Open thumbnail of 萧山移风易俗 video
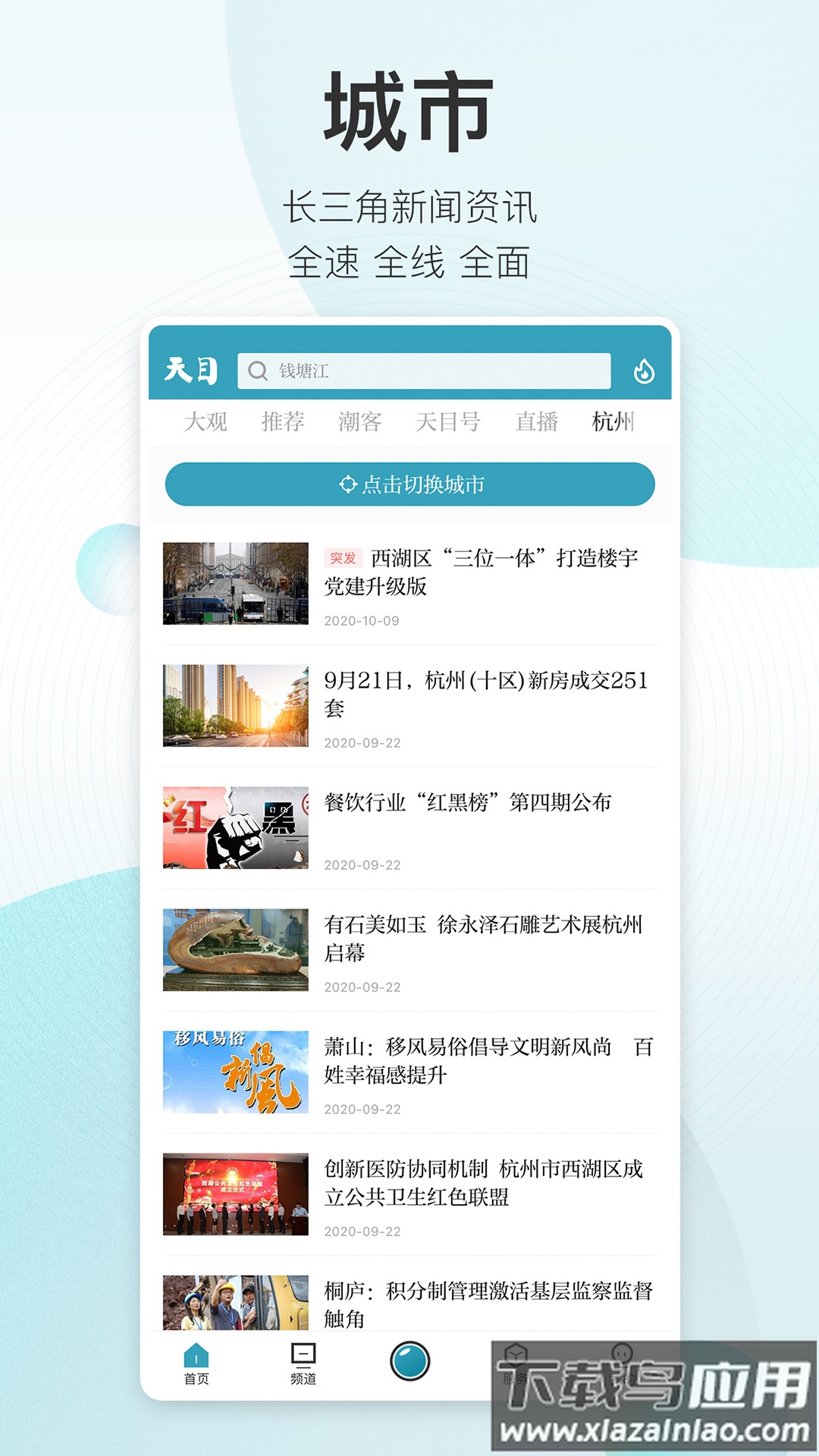The height and width of the screenshot is (1456, 819). [236, 1070]
